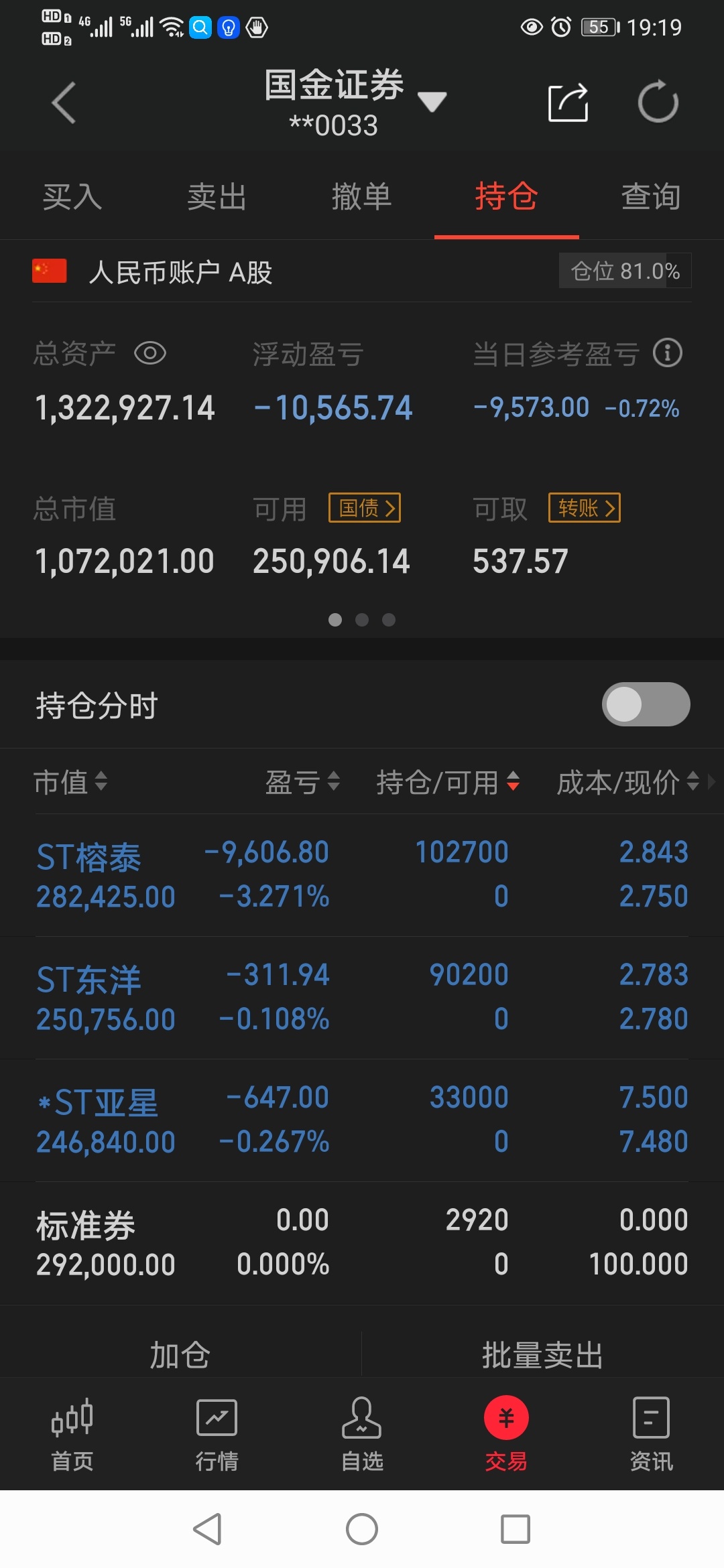
Task: Open the 撤单 tab
Action: pos(362,197)
